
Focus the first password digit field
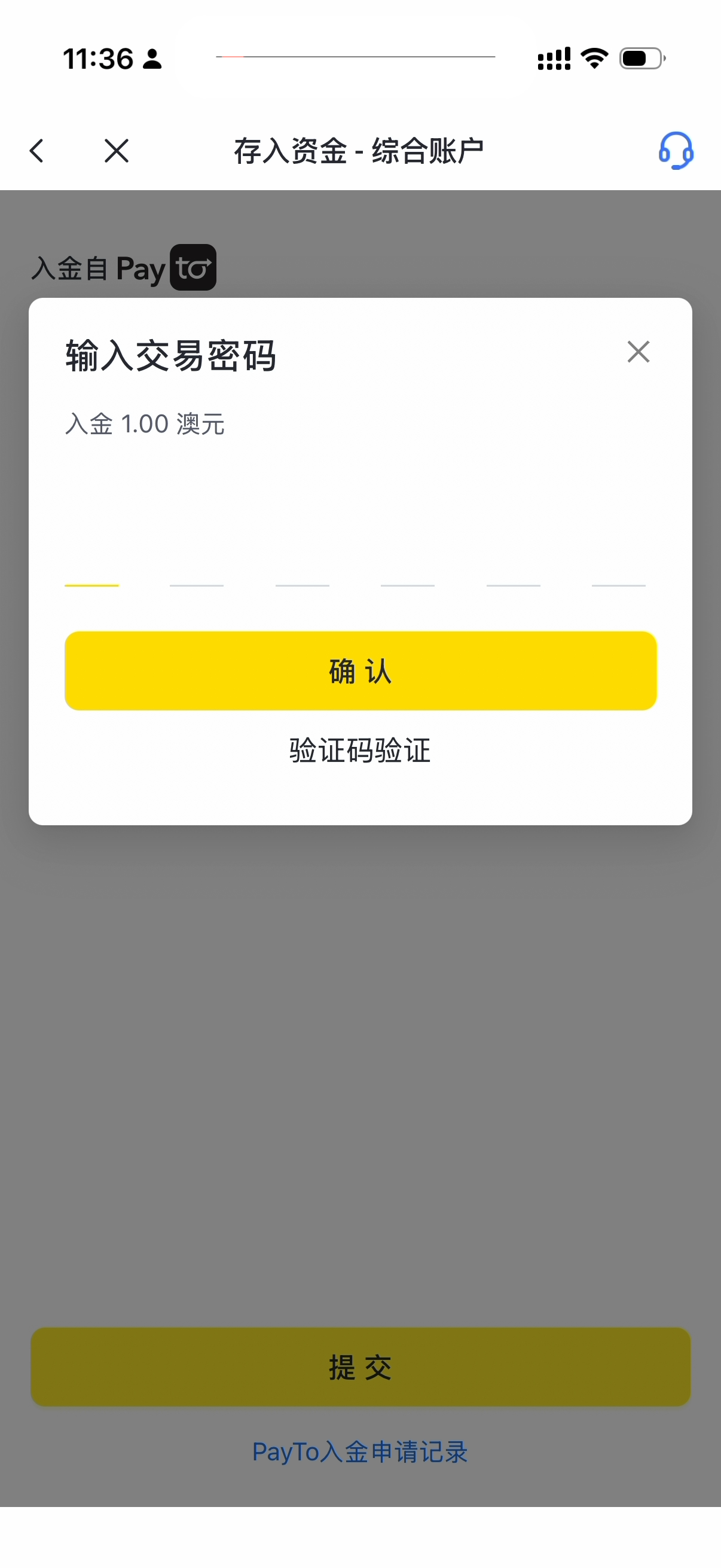pos(92,566)
